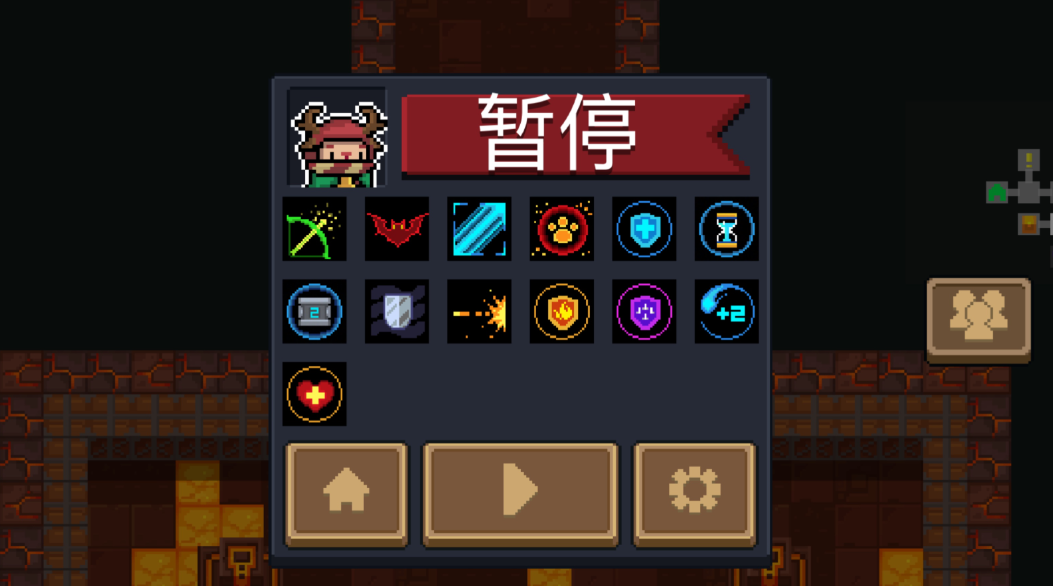View the fire shield buff
The image size is (1053, 586).
click(x=562, y=311)
